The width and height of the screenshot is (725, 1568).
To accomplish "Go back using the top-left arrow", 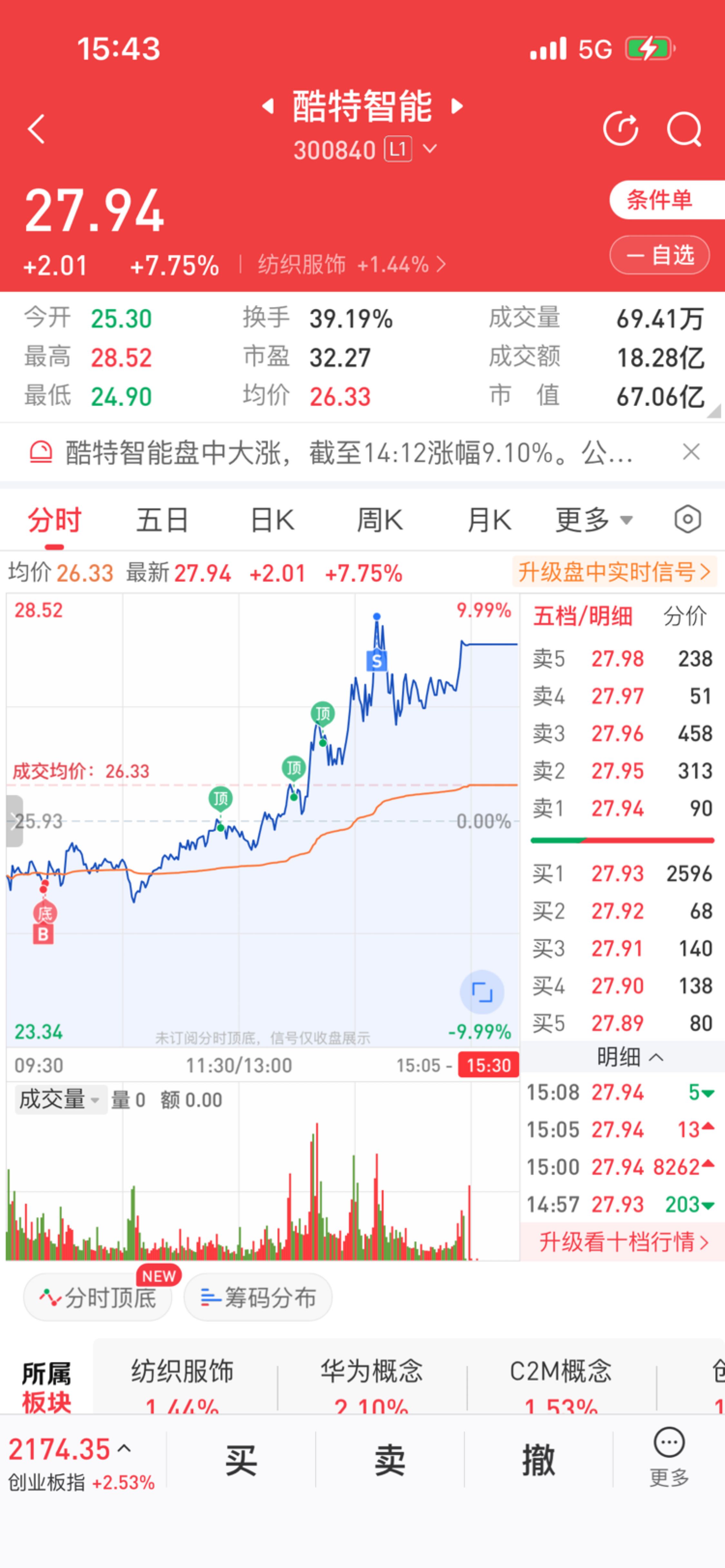I will pos(36,129).
